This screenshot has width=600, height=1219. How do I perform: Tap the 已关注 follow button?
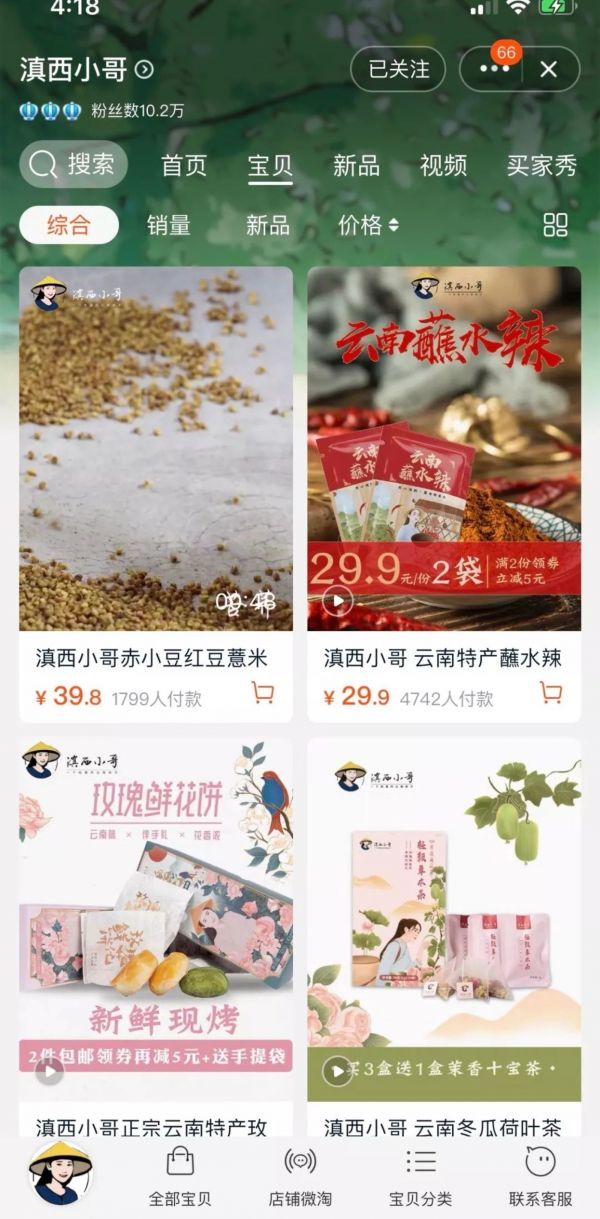tap(399, 69)
